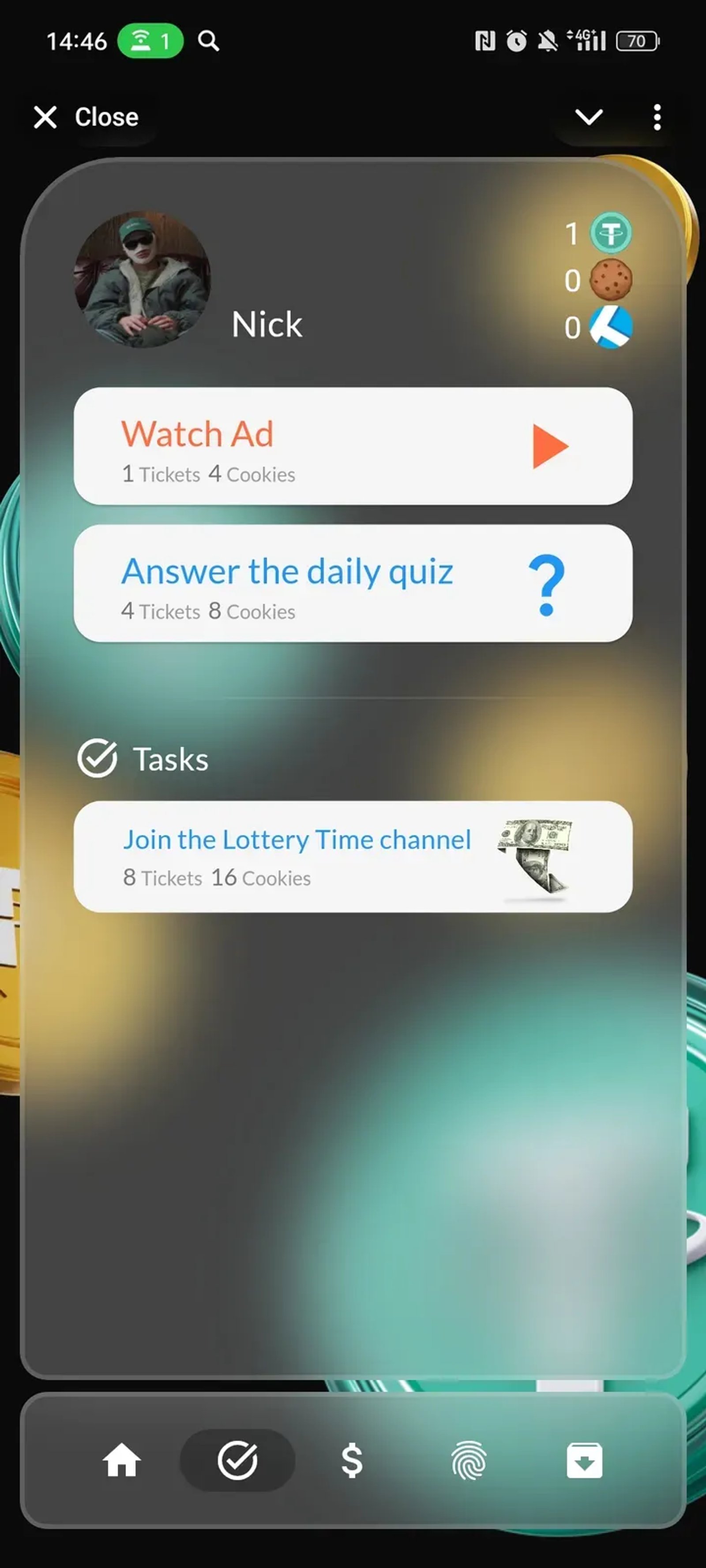This screenshot has height=1568, width=706.
Task: Answer the daily quiz
Action: pos(353,583)
